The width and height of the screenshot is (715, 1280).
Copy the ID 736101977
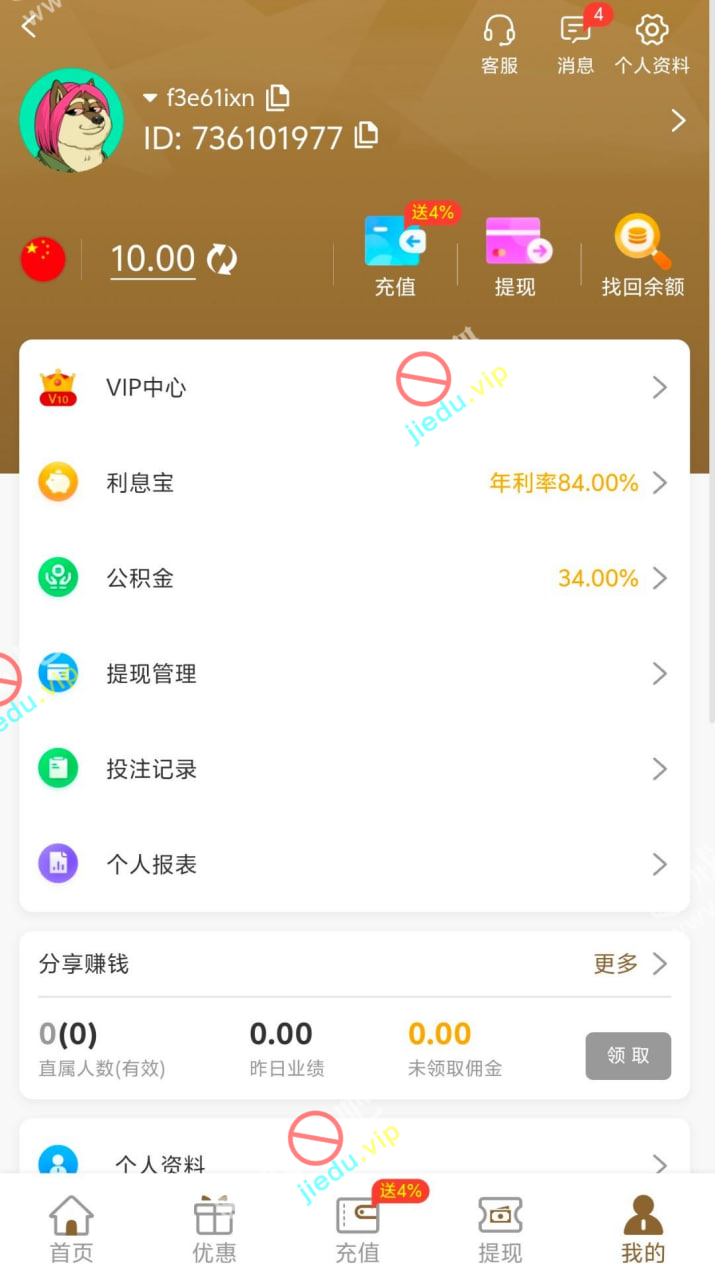[x=367, y=136]
